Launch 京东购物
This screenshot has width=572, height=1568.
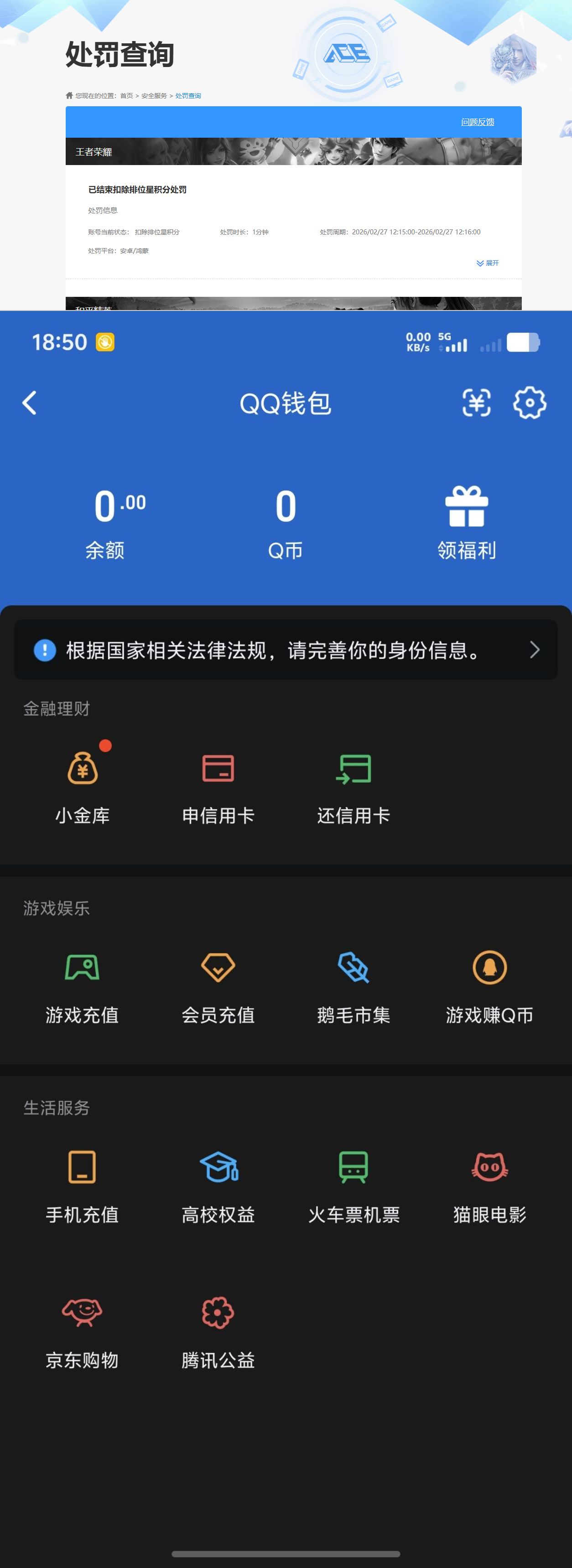(x=82, y=1330)
